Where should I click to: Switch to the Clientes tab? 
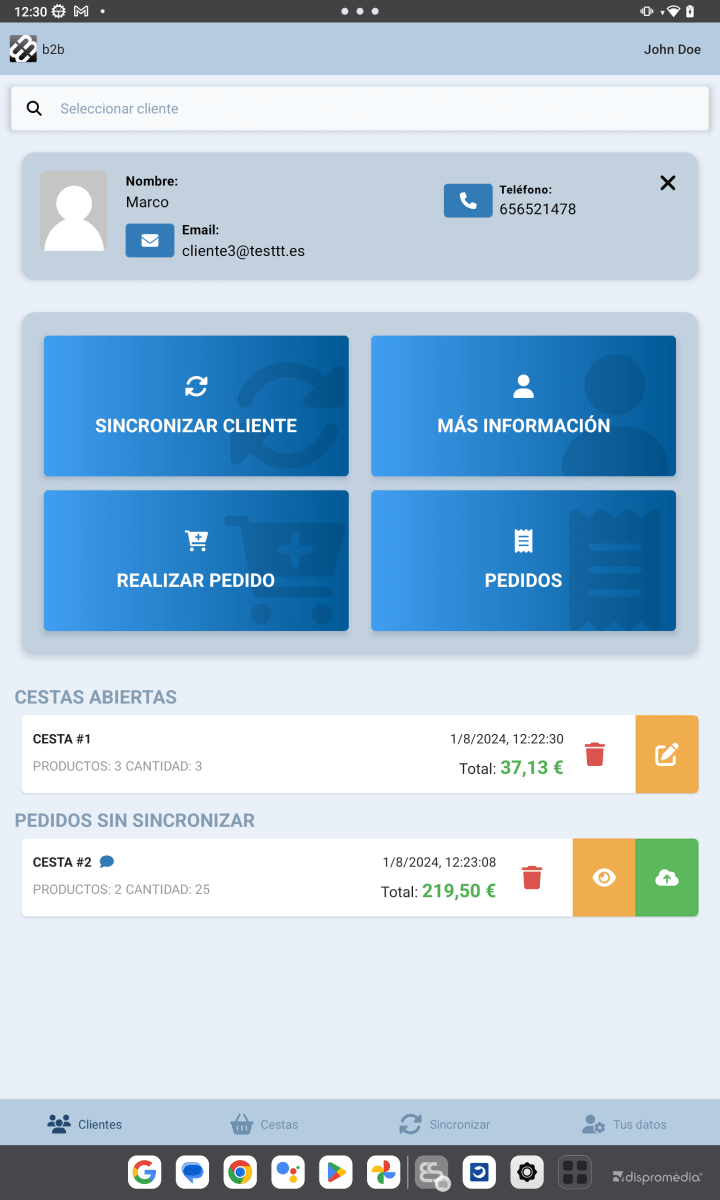coord(85,1124)
